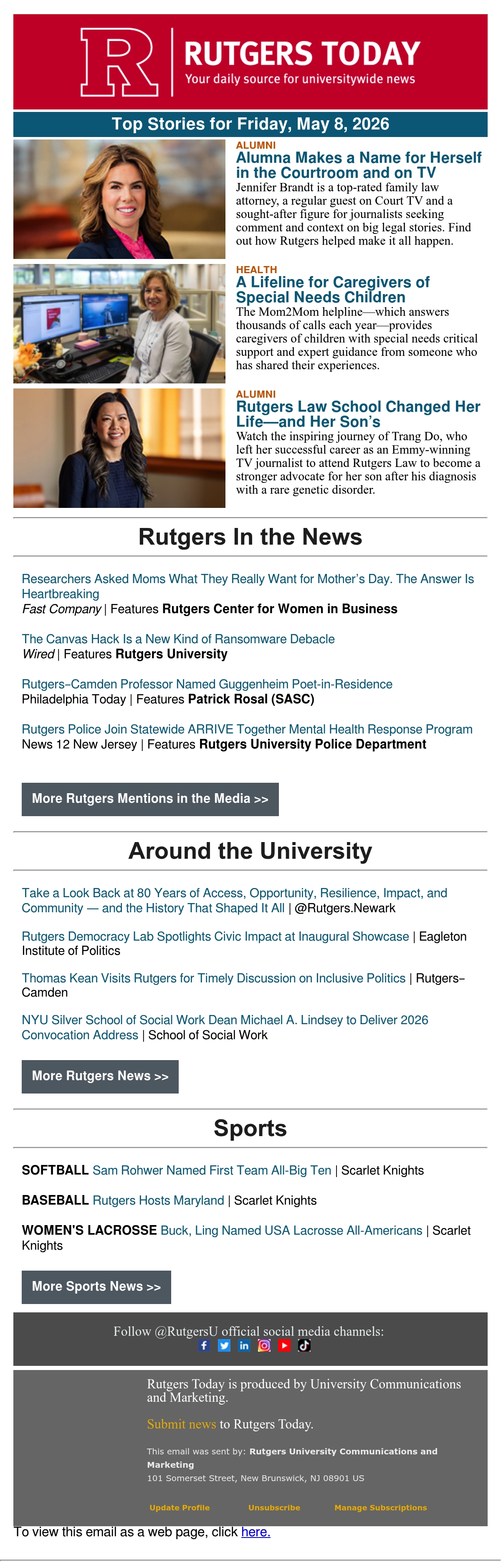Open the Rutgers Democracy Lab showcase link

(215, 936)
